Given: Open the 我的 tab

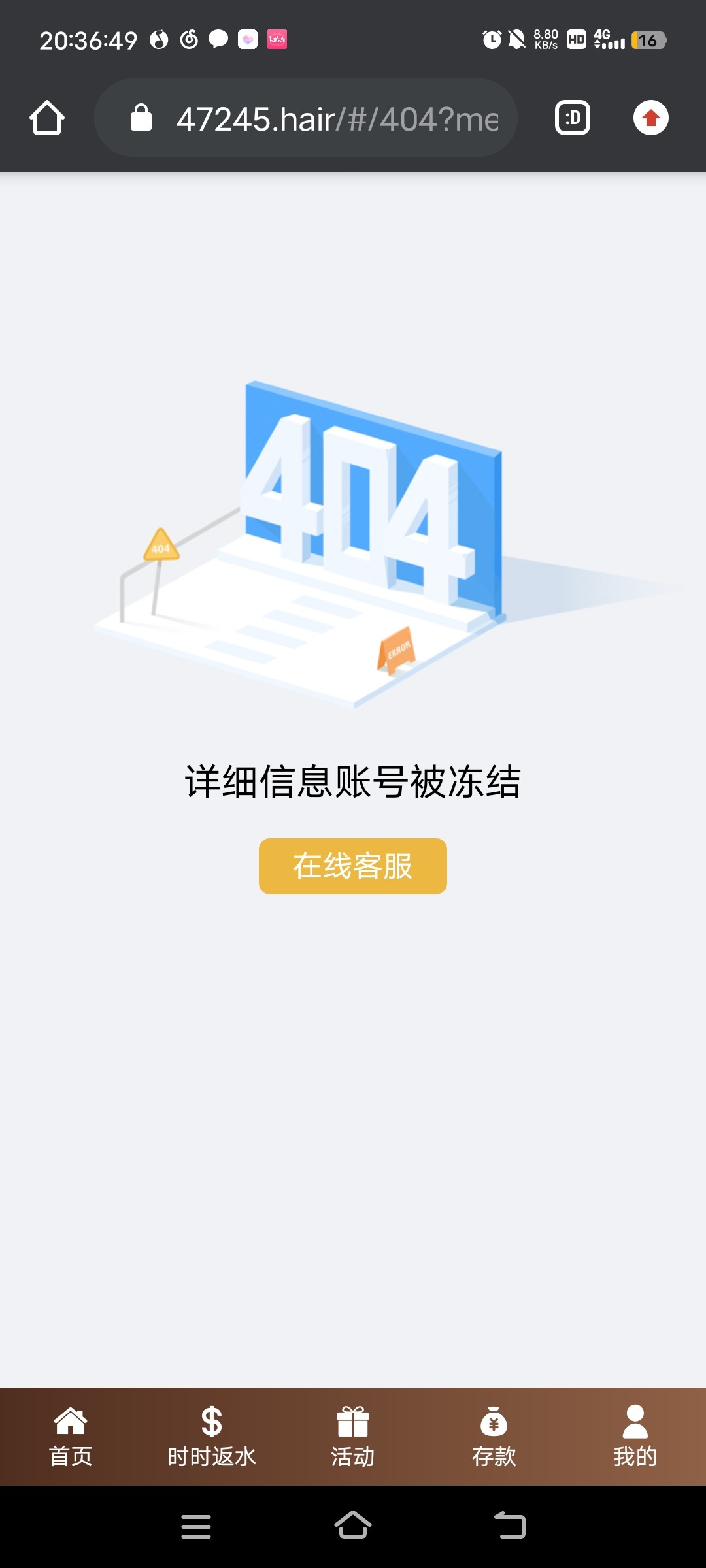Looking at the screenshot, I should [634, 1456].
